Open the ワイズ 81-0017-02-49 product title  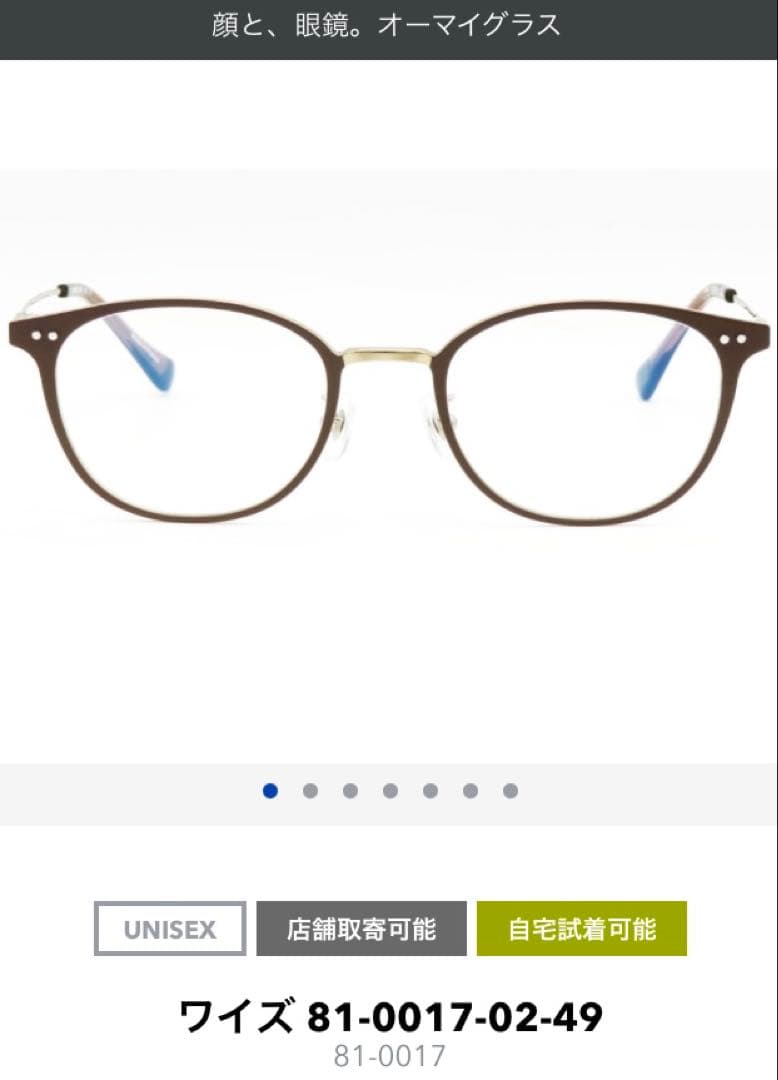coord(389,1015)
